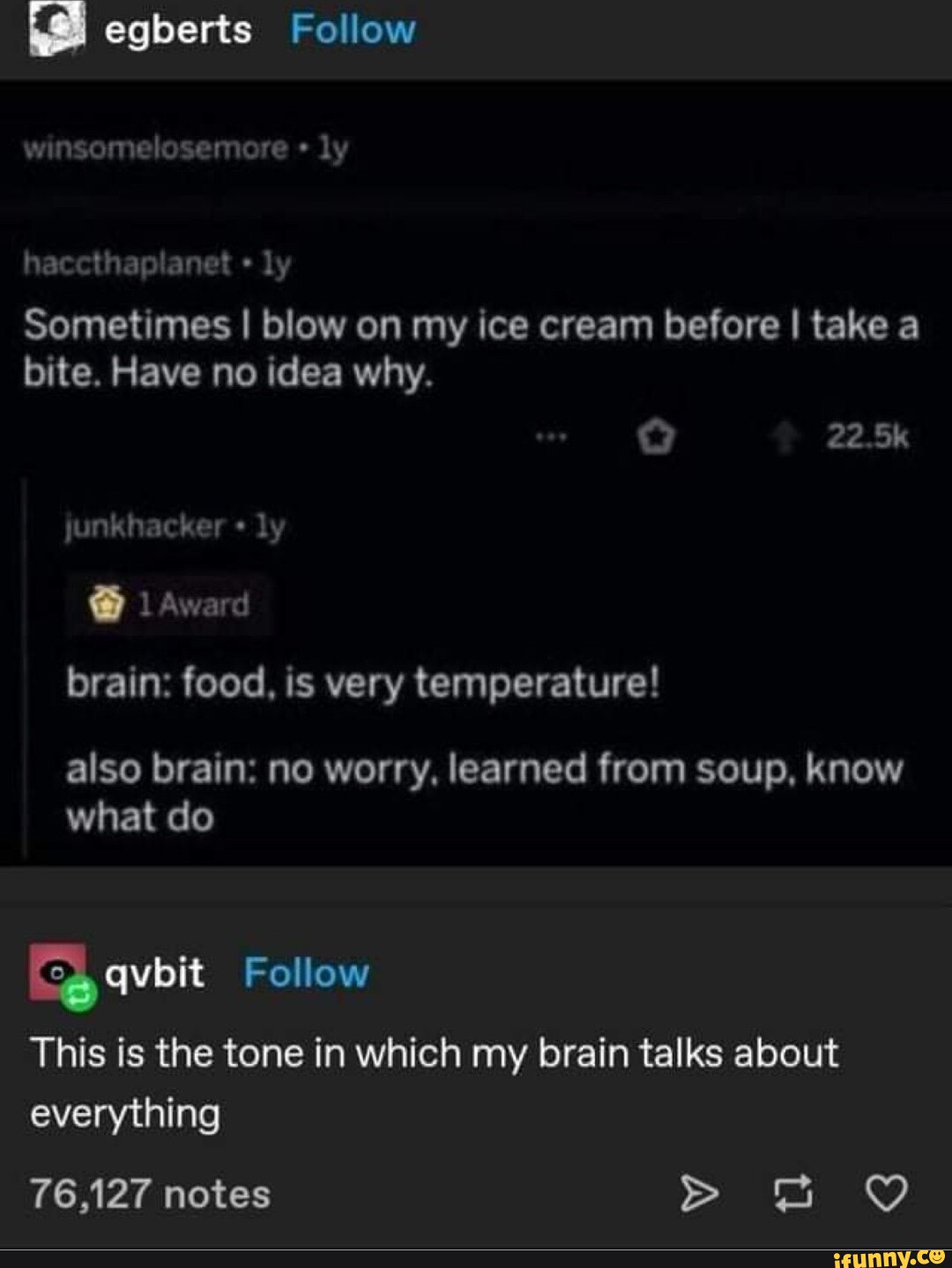Viewport: 952px width, 1268px height.
Task: Open egberts' profile avatar
Action: tap(56, 30)
